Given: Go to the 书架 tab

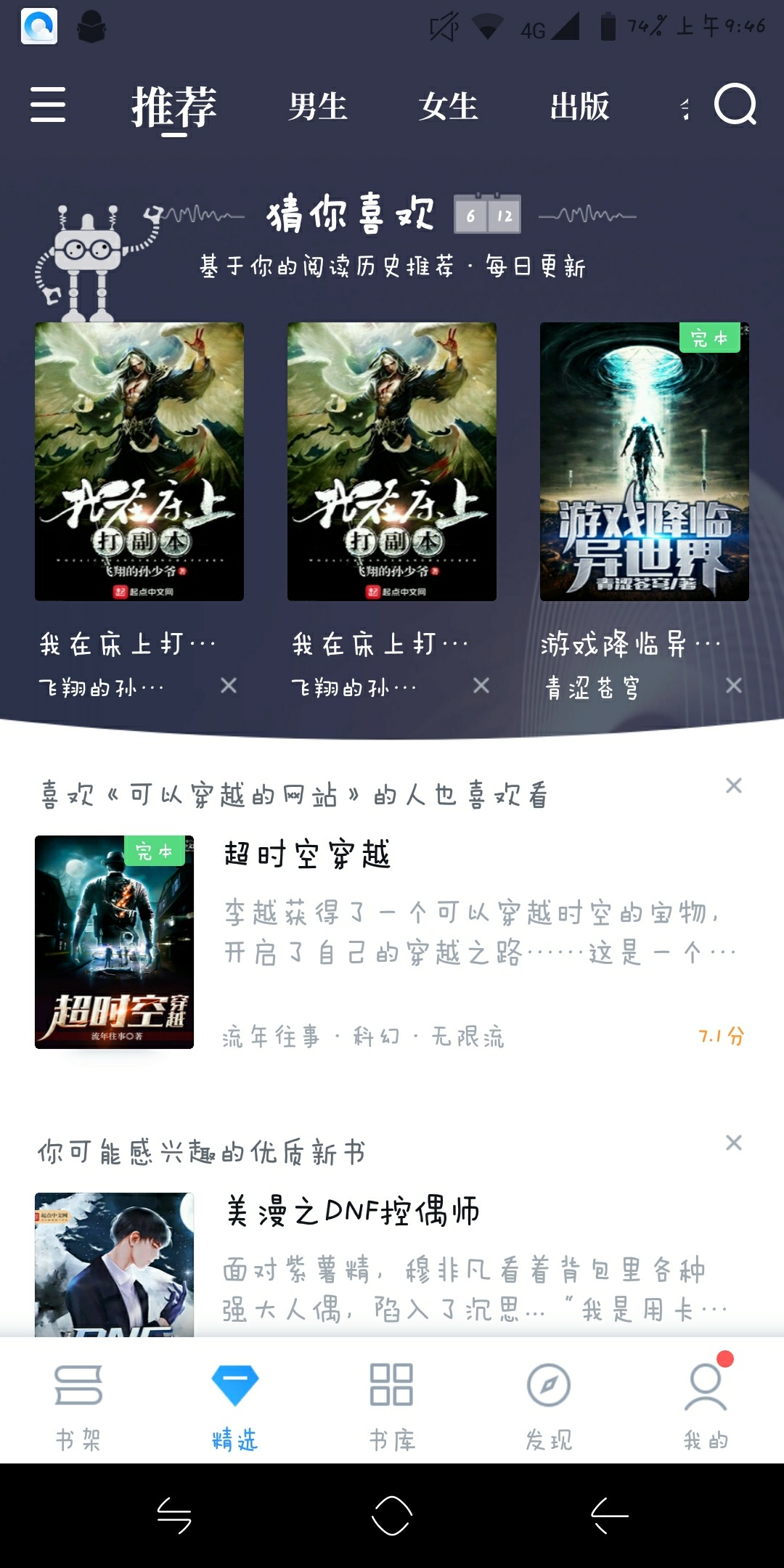Looking at the screenshot, I should (x=78, y=1407).
